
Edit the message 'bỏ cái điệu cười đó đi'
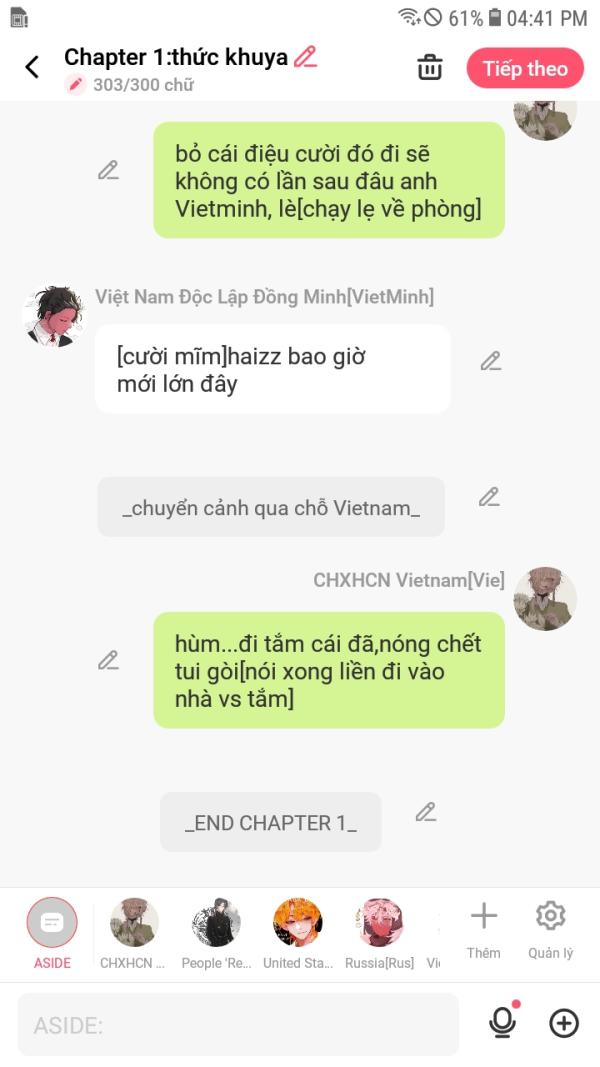108,170
